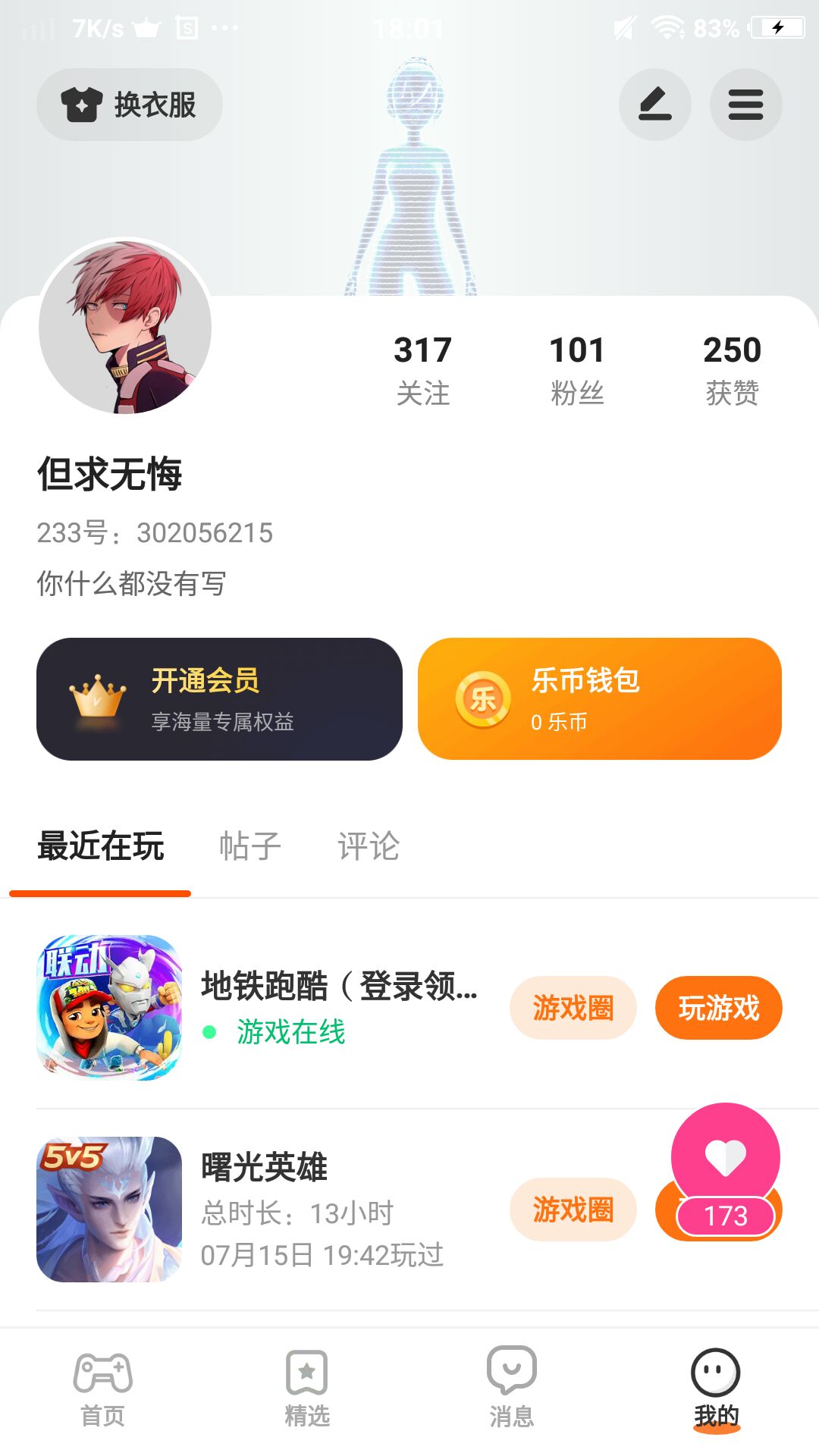The width and height of the screenshot is (819, 1456).
Task: Tap the pink floating heart button
Action: [x=725, y=1157]
